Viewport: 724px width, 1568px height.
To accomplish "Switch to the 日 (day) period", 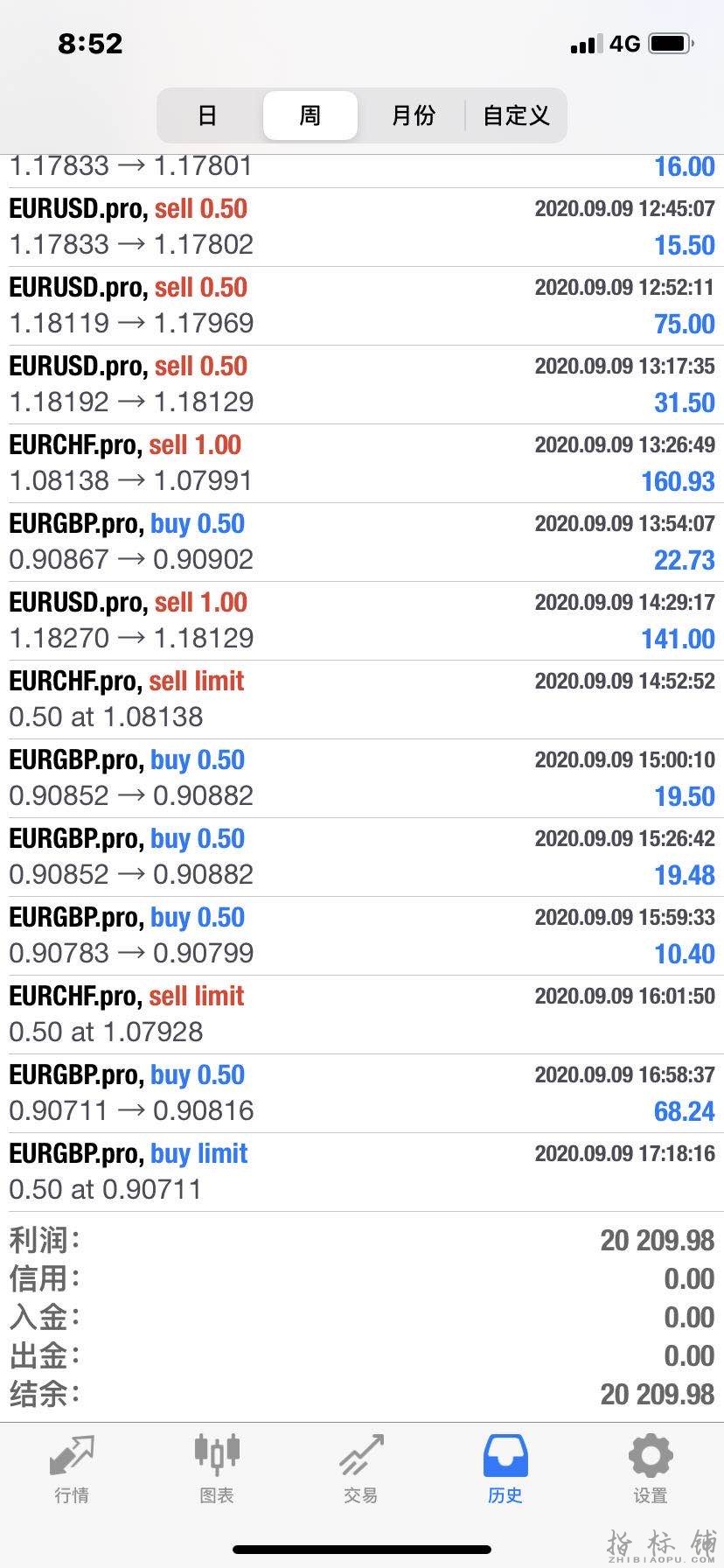I will tap(207, 115).
